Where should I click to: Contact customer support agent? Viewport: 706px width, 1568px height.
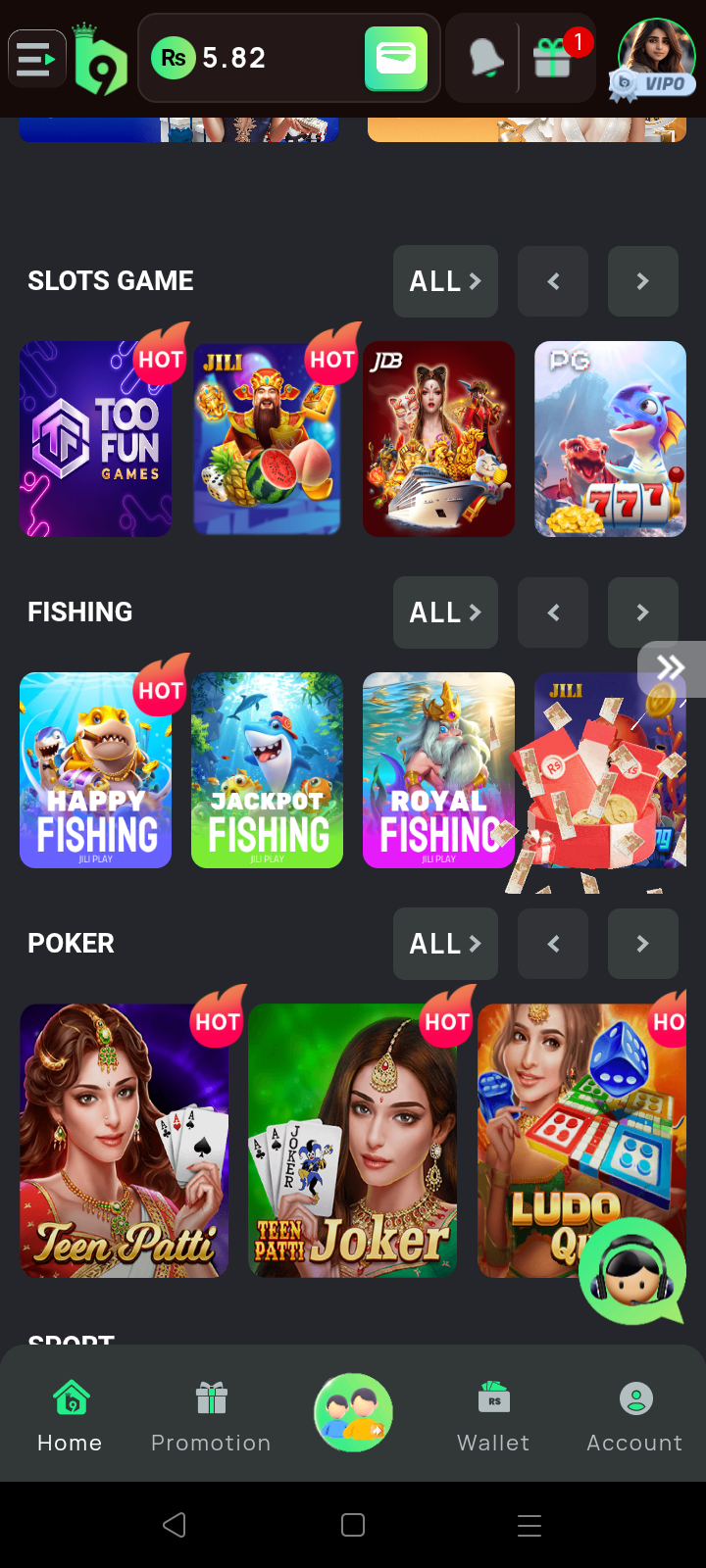631,1271
